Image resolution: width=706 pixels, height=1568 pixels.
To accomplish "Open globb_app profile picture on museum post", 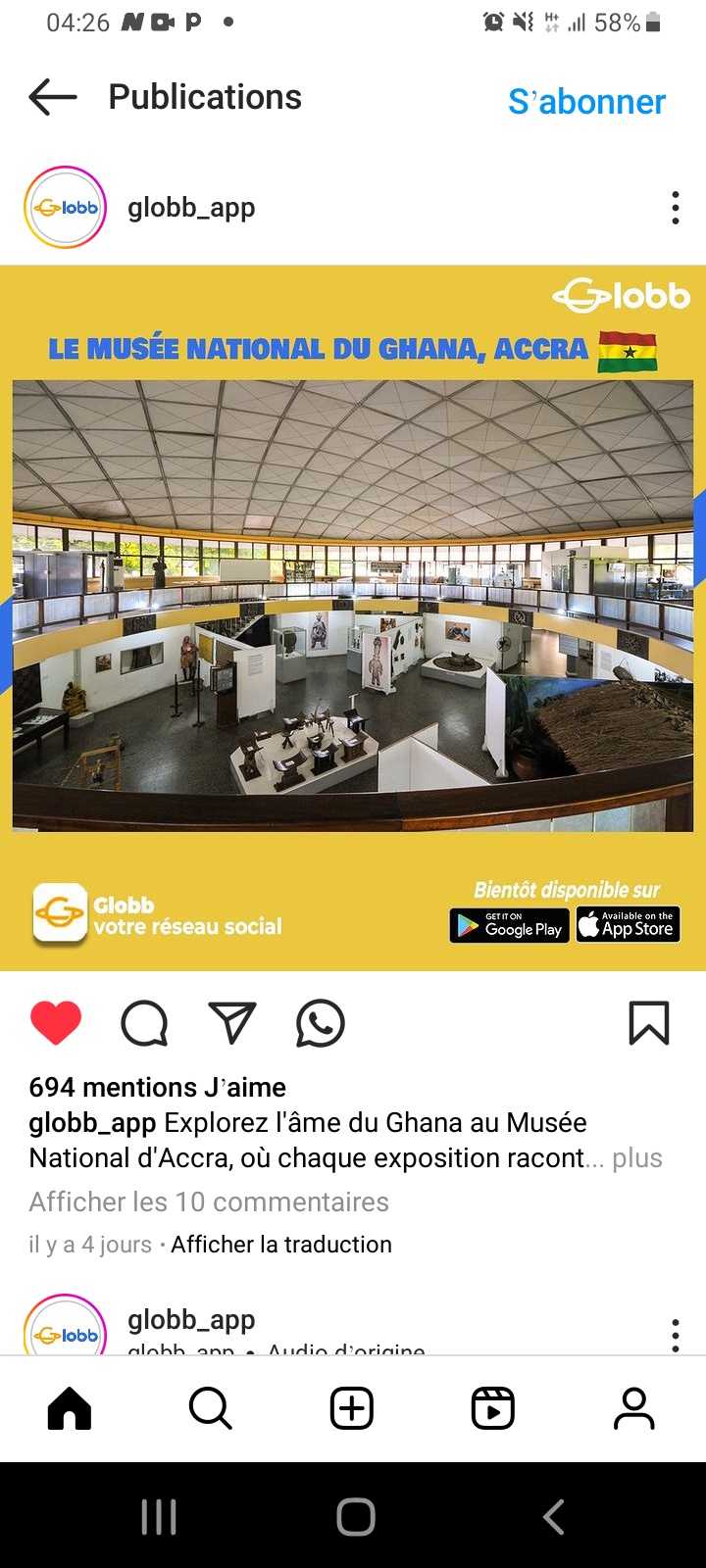I will (x=65, y=208).
